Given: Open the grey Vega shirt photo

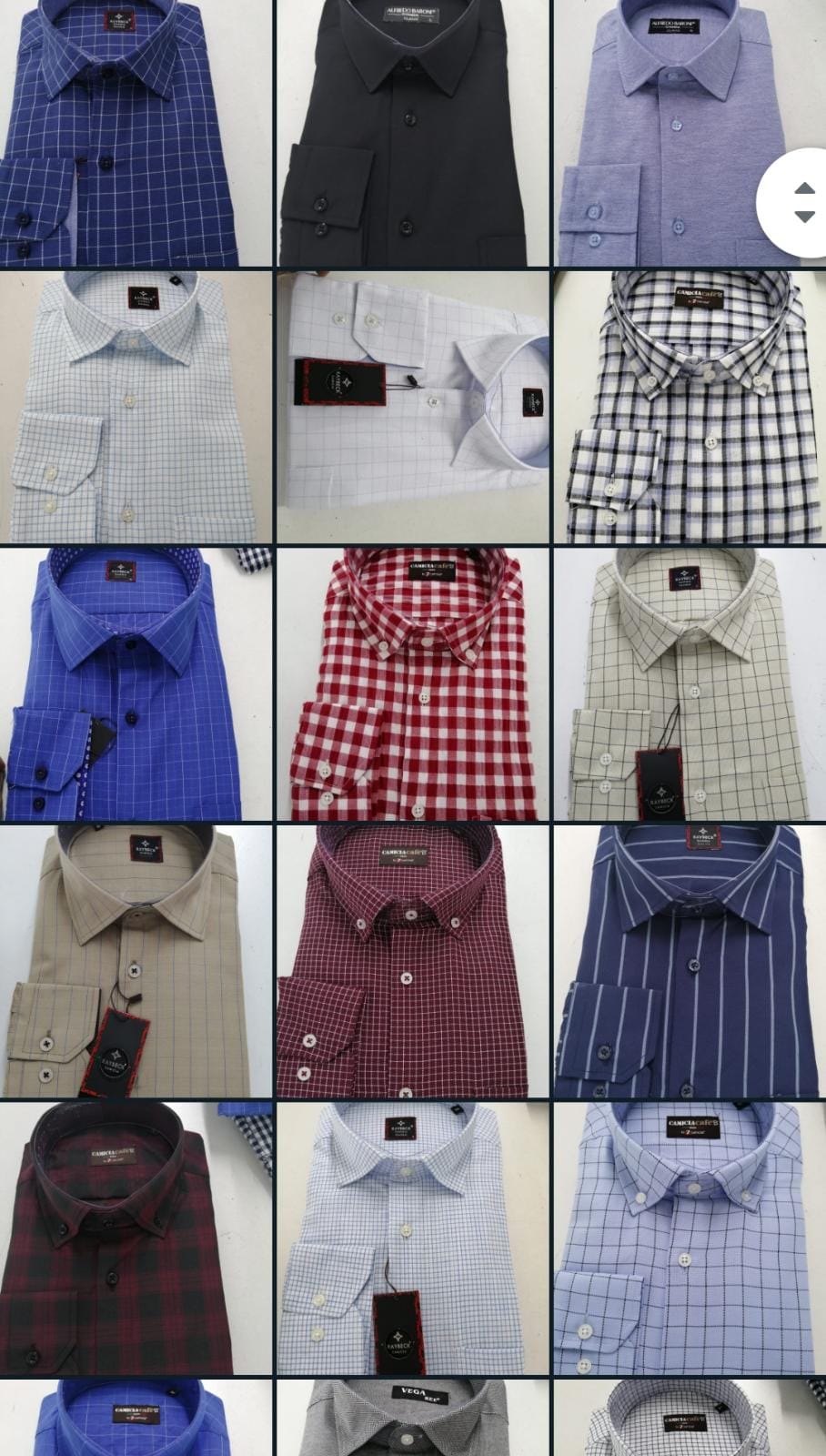Looking at the screenshot, I should pos(412,1418).
